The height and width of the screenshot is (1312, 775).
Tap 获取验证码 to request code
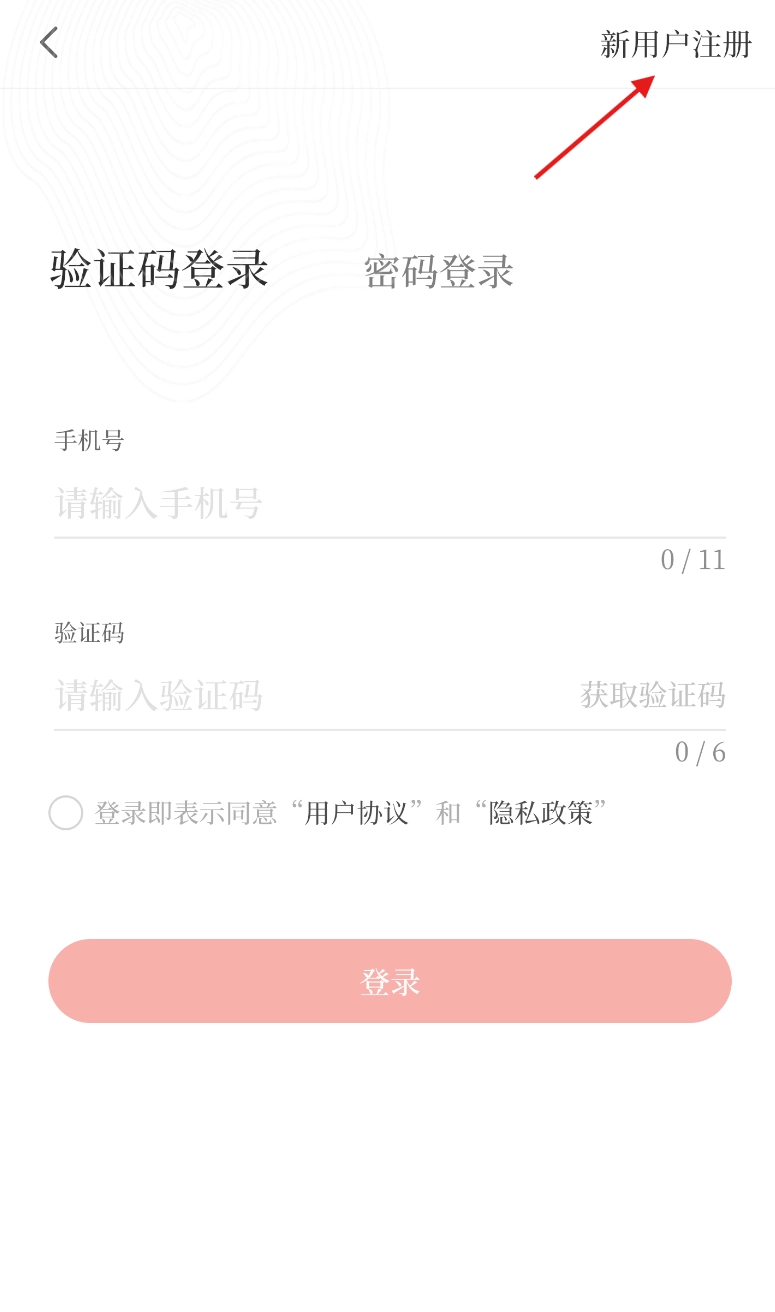(652, 695)
